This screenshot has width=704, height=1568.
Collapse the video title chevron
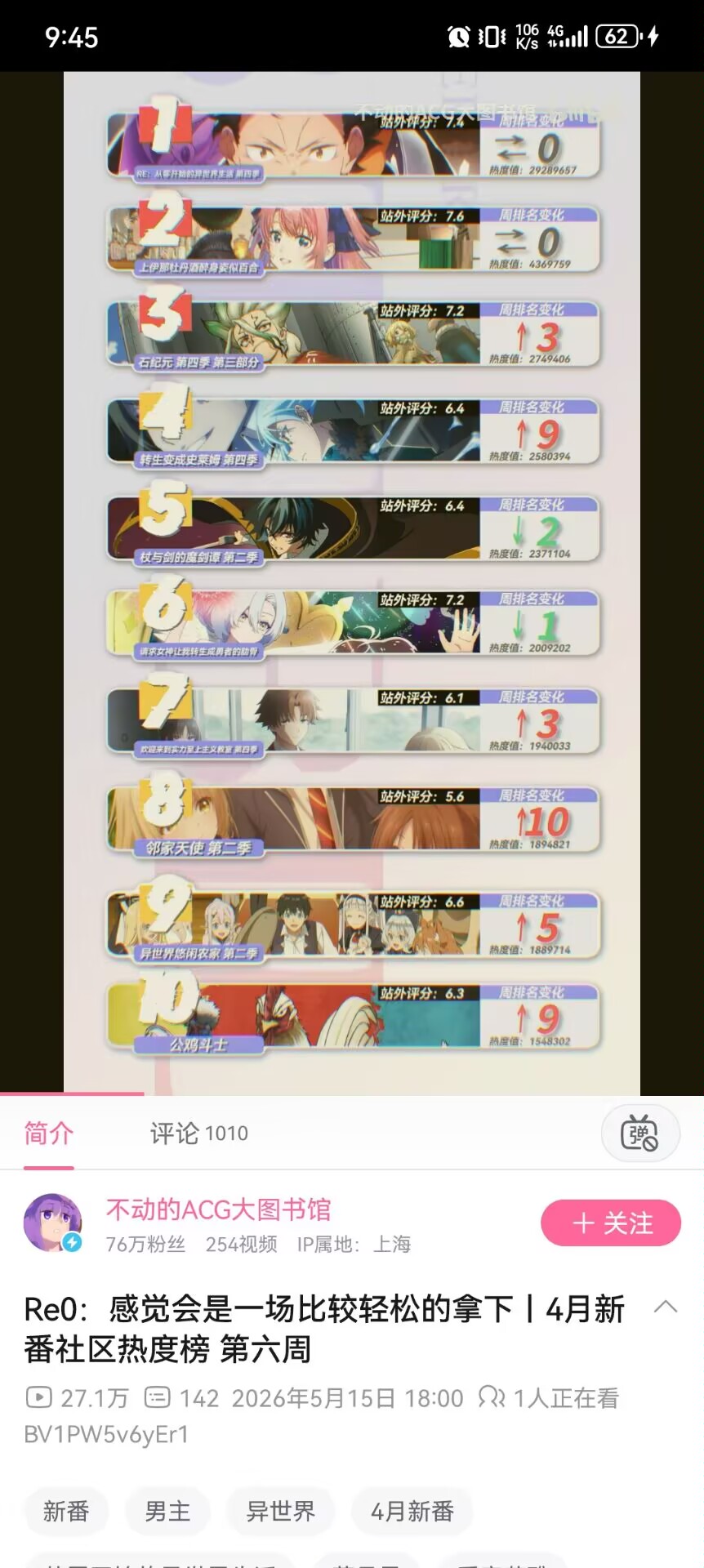[666, 1306]
